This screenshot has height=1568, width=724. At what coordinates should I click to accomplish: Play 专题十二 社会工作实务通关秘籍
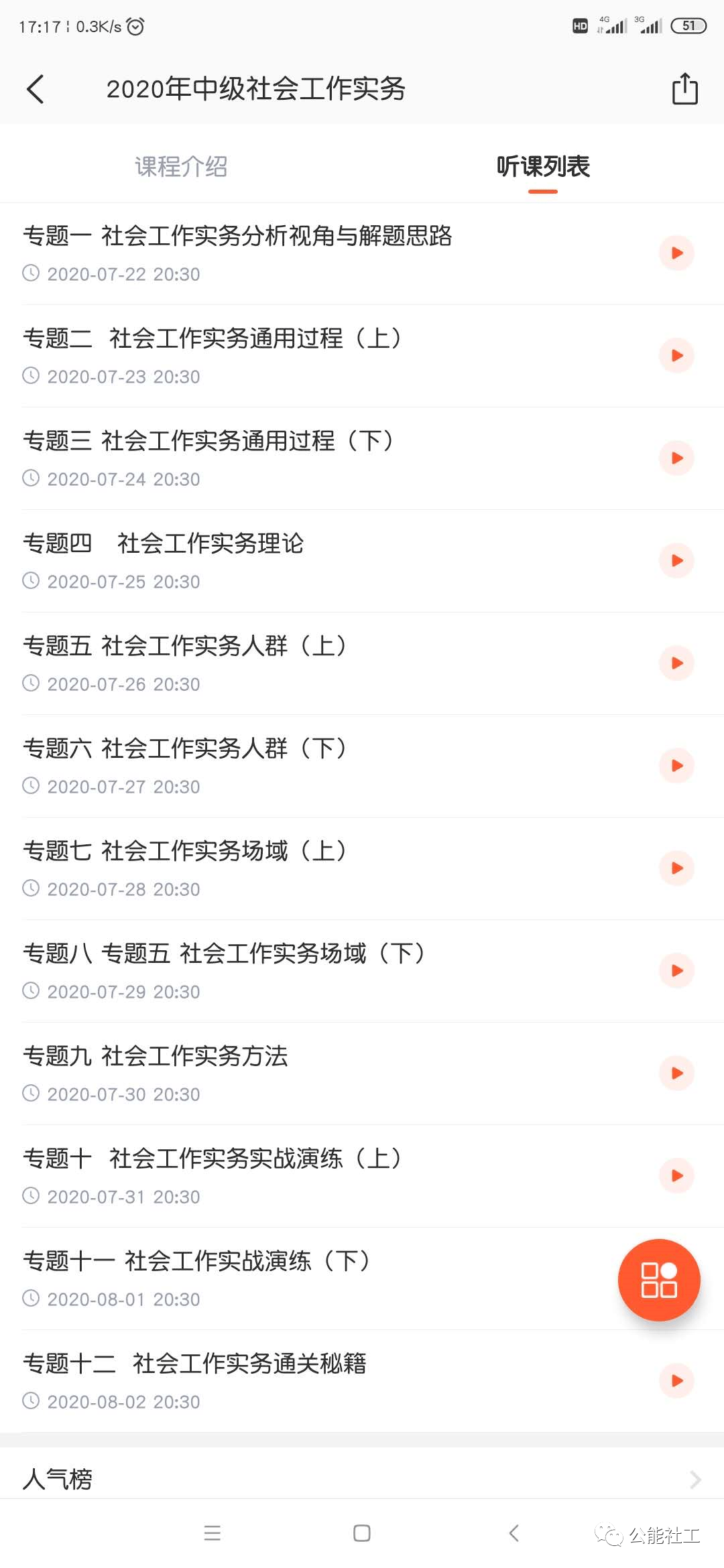[676, 1380]
